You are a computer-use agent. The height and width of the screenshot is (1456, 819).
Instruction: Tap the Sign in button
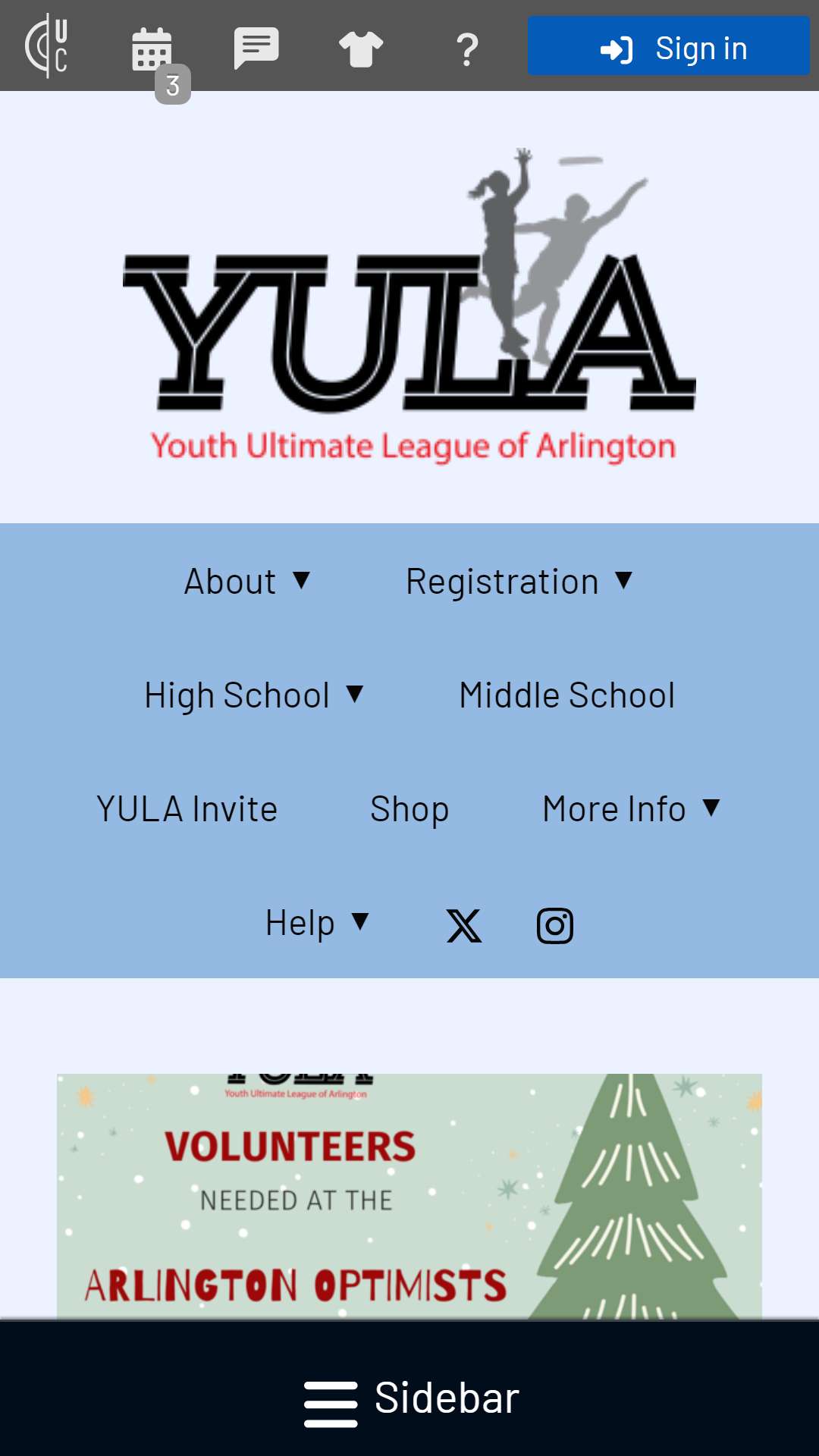(x=669, y=47)
